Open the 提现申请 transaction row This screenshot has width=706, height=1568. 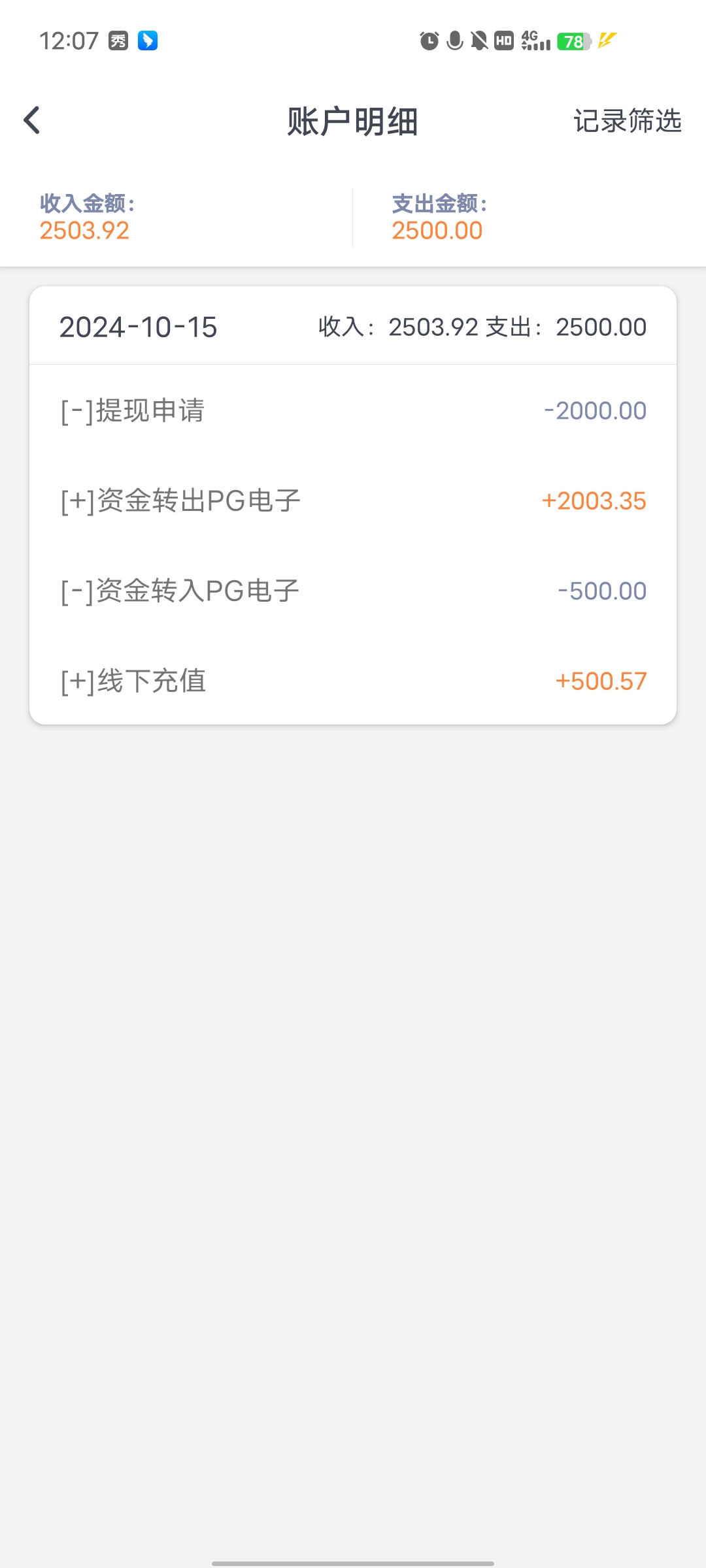point(353,410)
